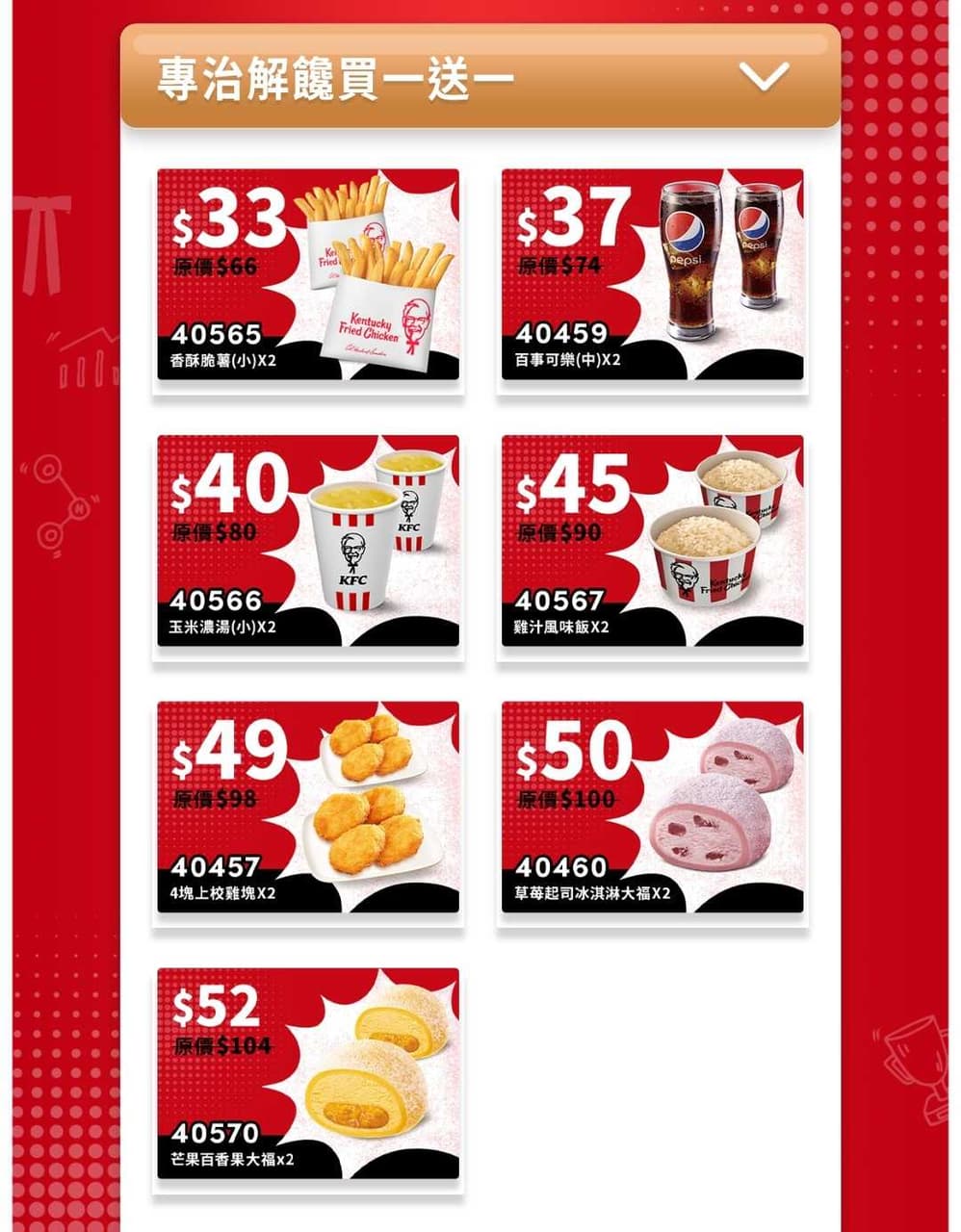Open the $33 香酥脆薯(小)X2 coupon
The height and width of the screenshot is (1232, 961).
(308, 275)
